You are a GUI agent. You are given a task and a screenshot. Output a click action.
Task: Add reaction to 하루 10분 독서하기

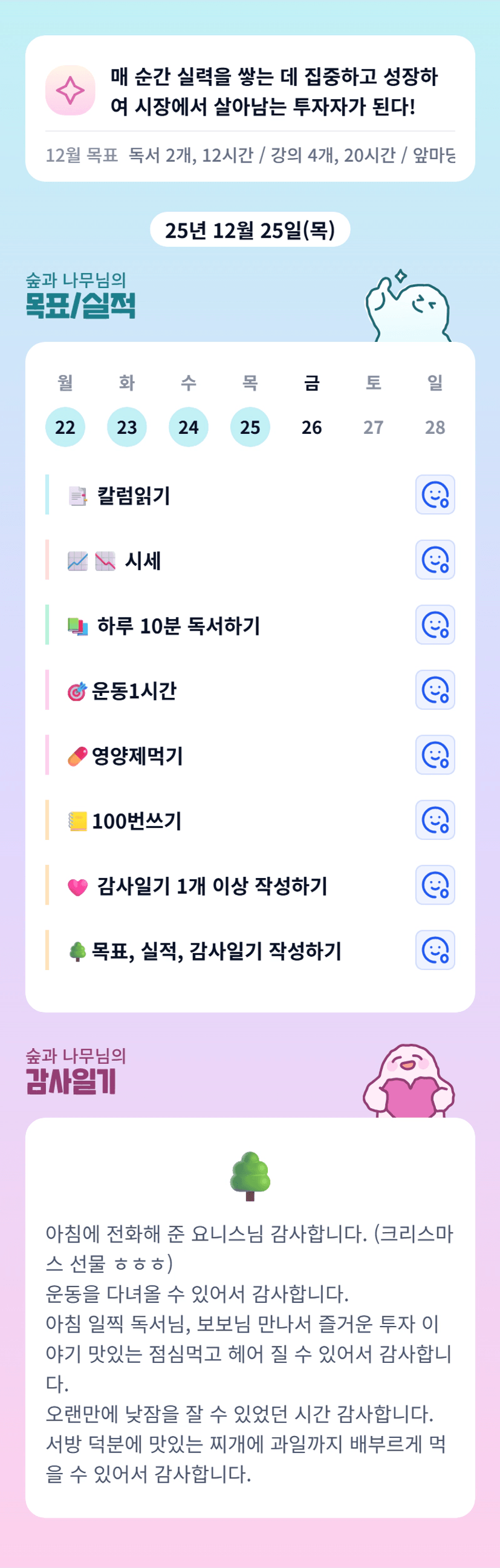(435, 625)
